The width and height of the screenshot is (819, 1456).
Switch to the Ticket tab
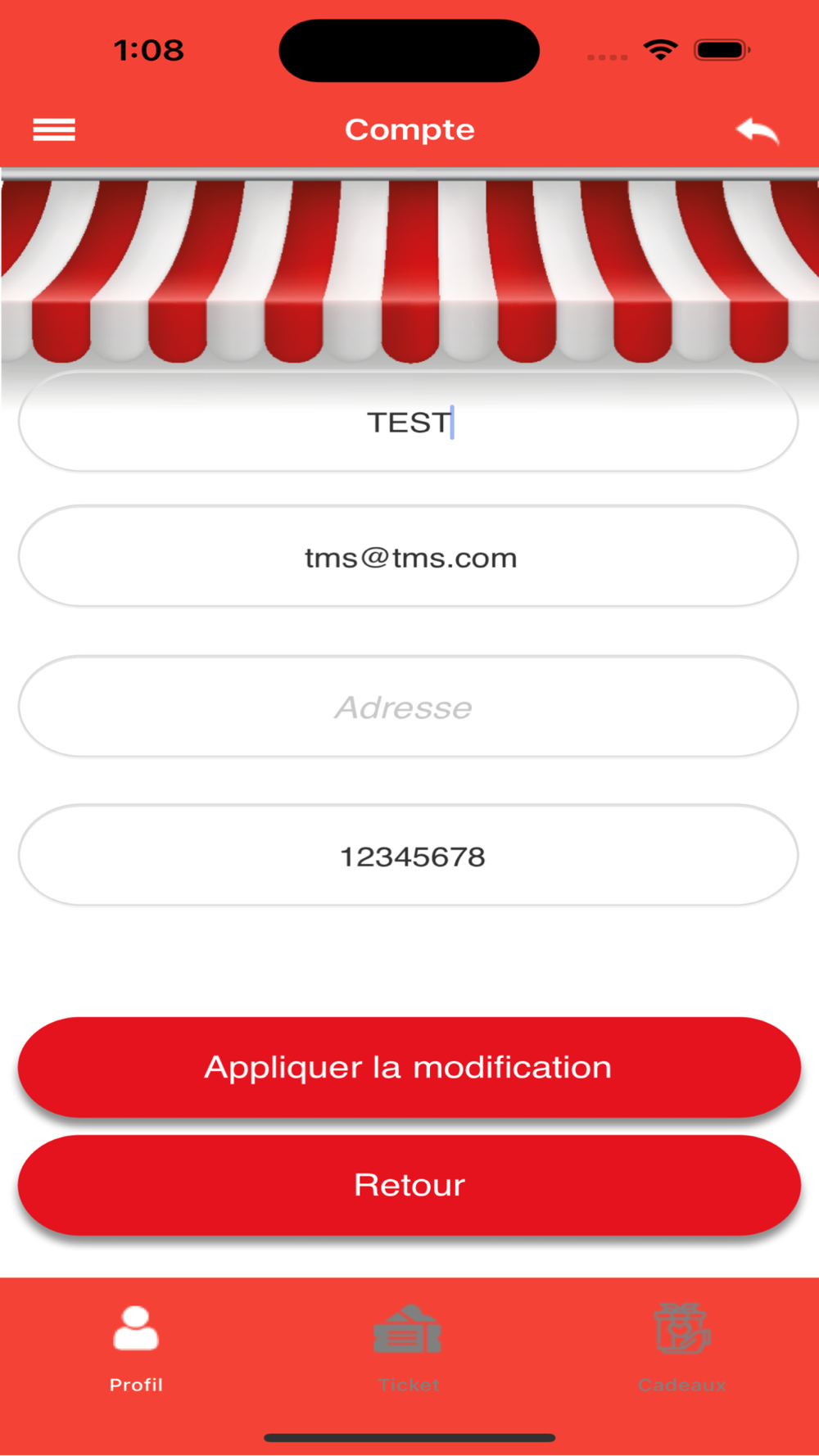409,1349
